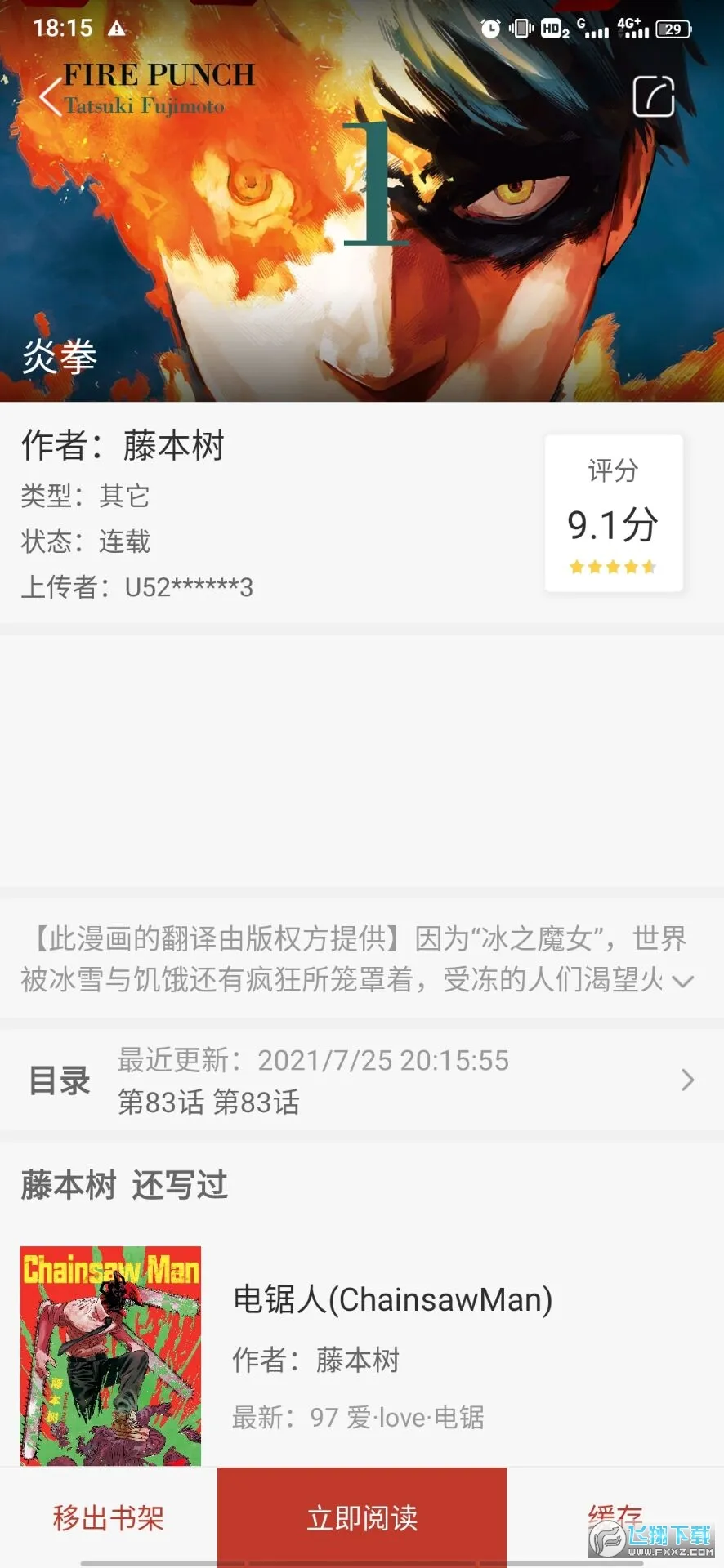
Task: Open the 电锯人 (ChainsawMan) manga card
Action: [361, 1356]
